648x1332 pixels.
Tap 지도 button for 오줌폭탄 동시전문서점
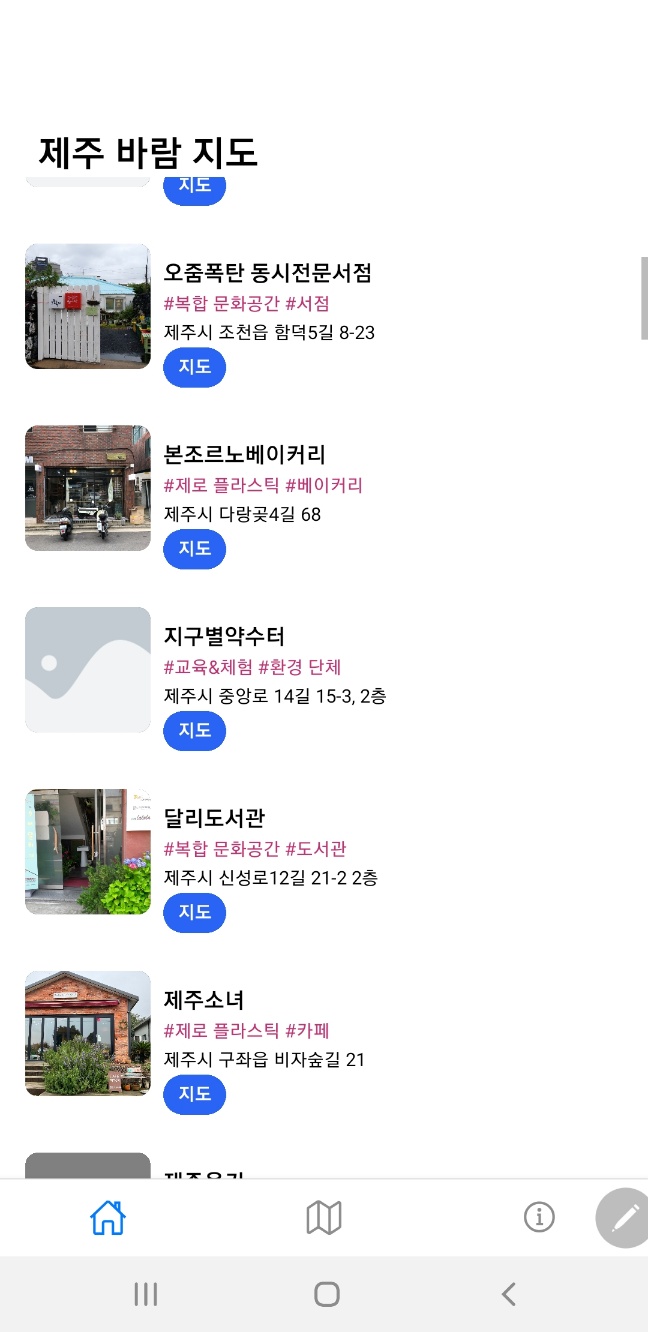point(195,367)
